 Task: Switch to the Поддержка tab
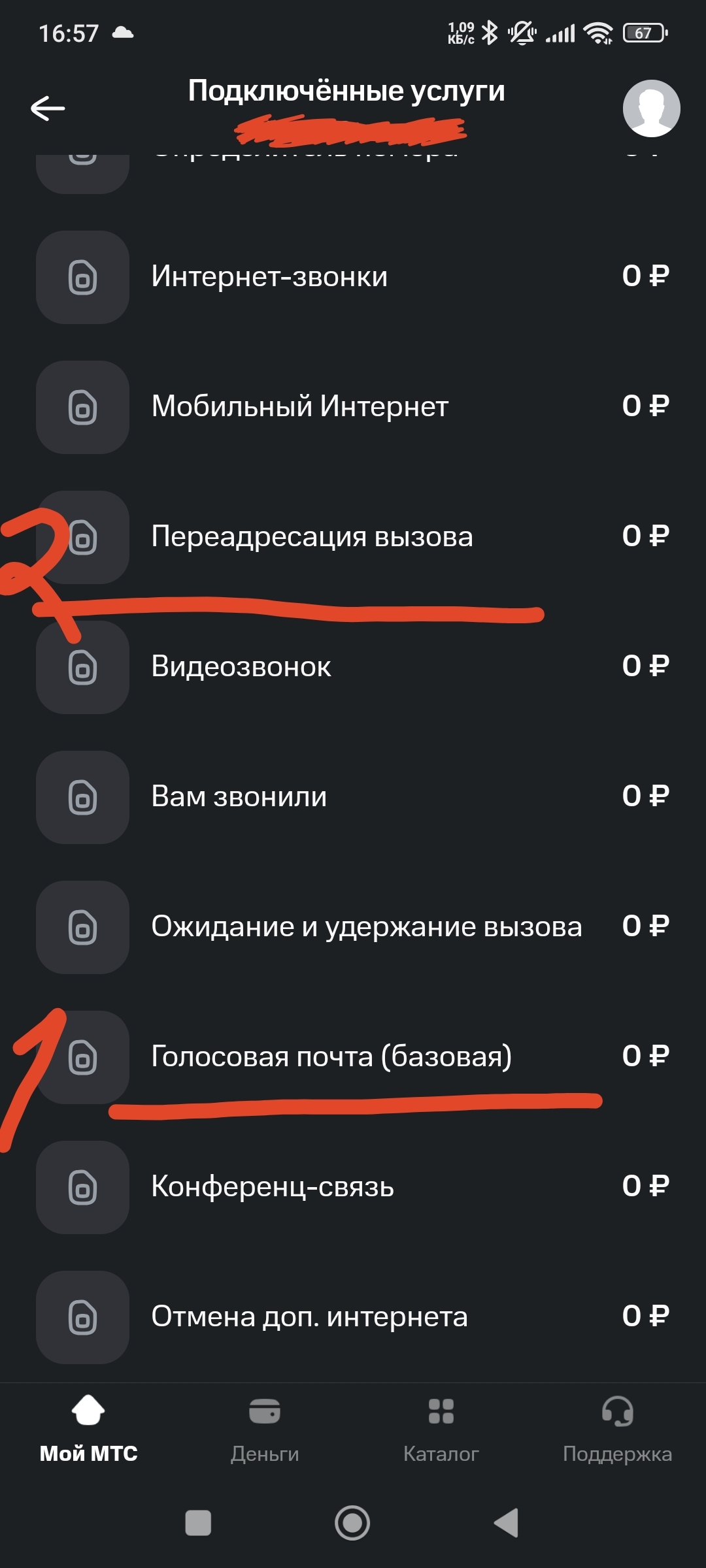(x=617, y=1428)
